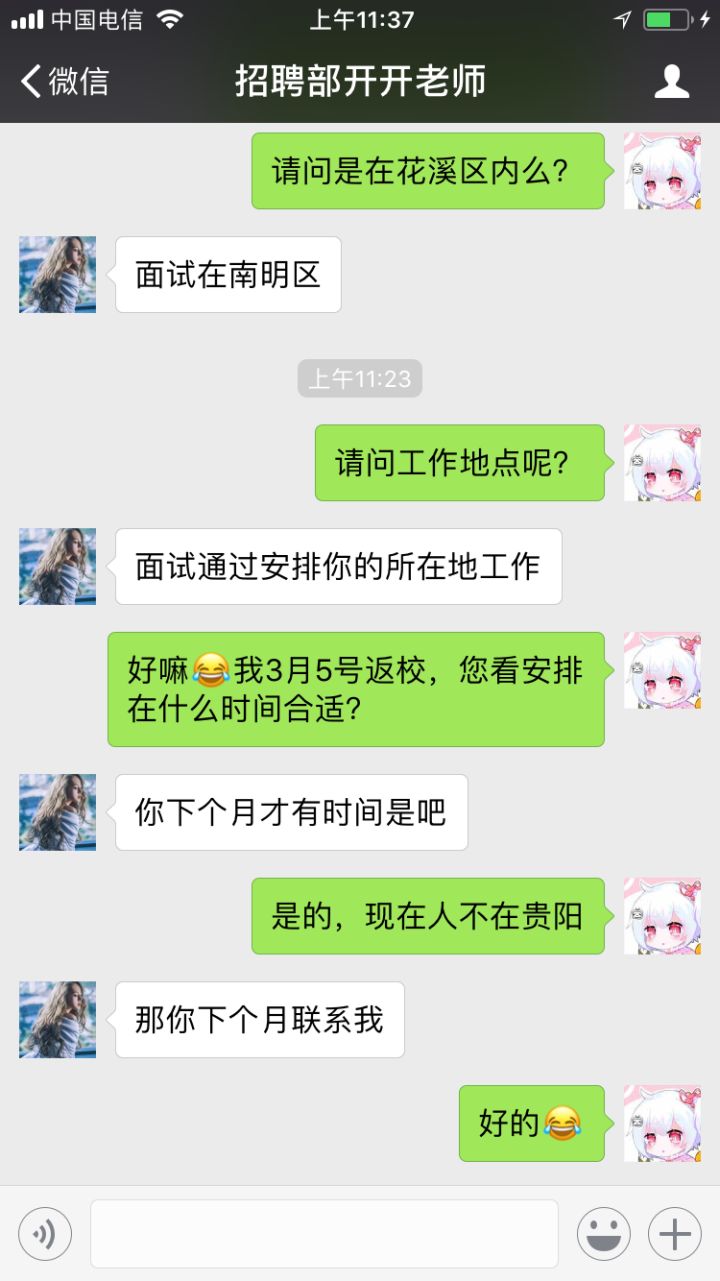Screen dimensions: 720x1281
Task: Open the plus attachment menu
Action: tap(674, 1234)
